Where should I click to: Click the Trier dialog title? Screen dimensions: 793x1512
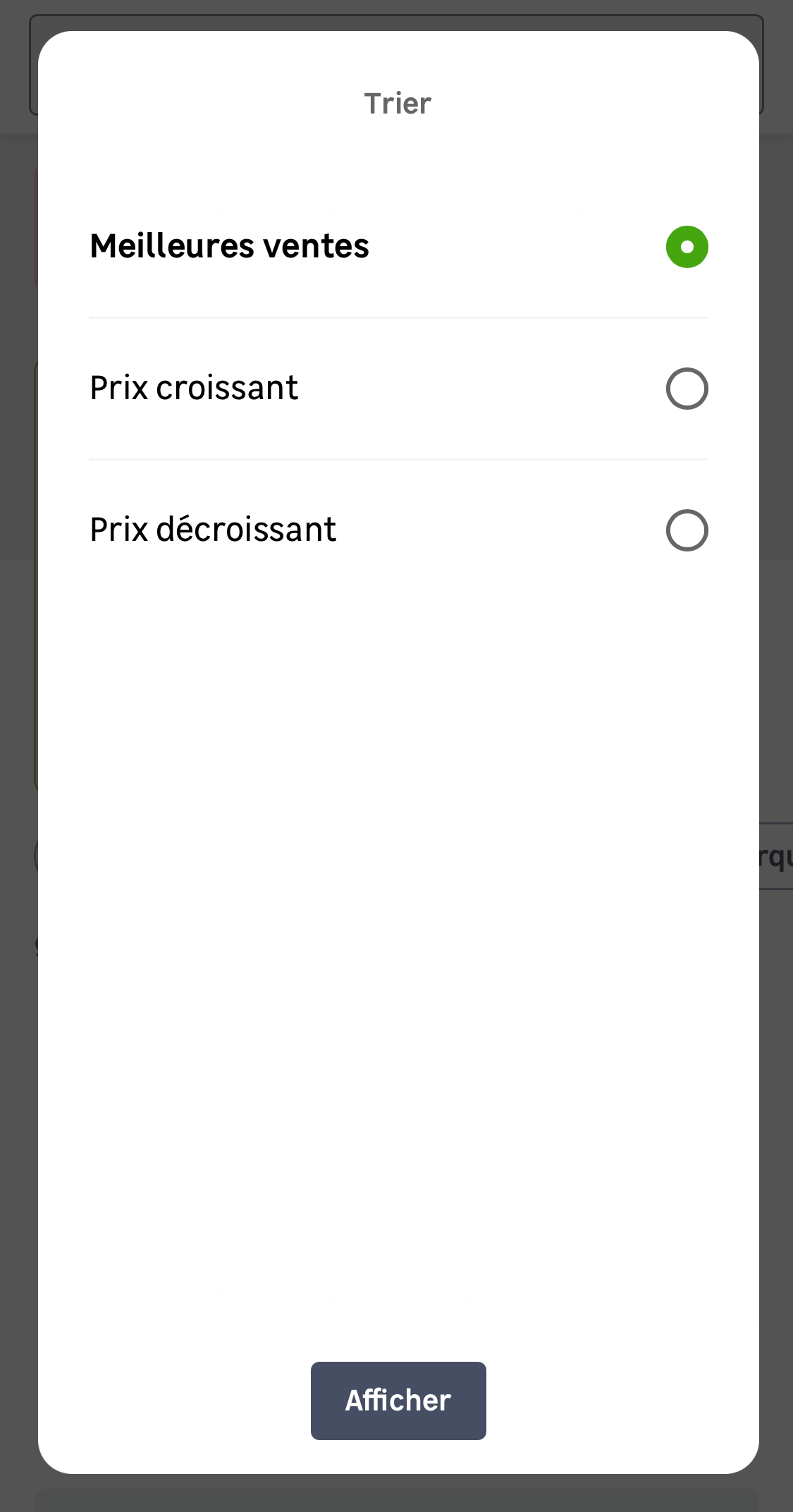point(398,103)
